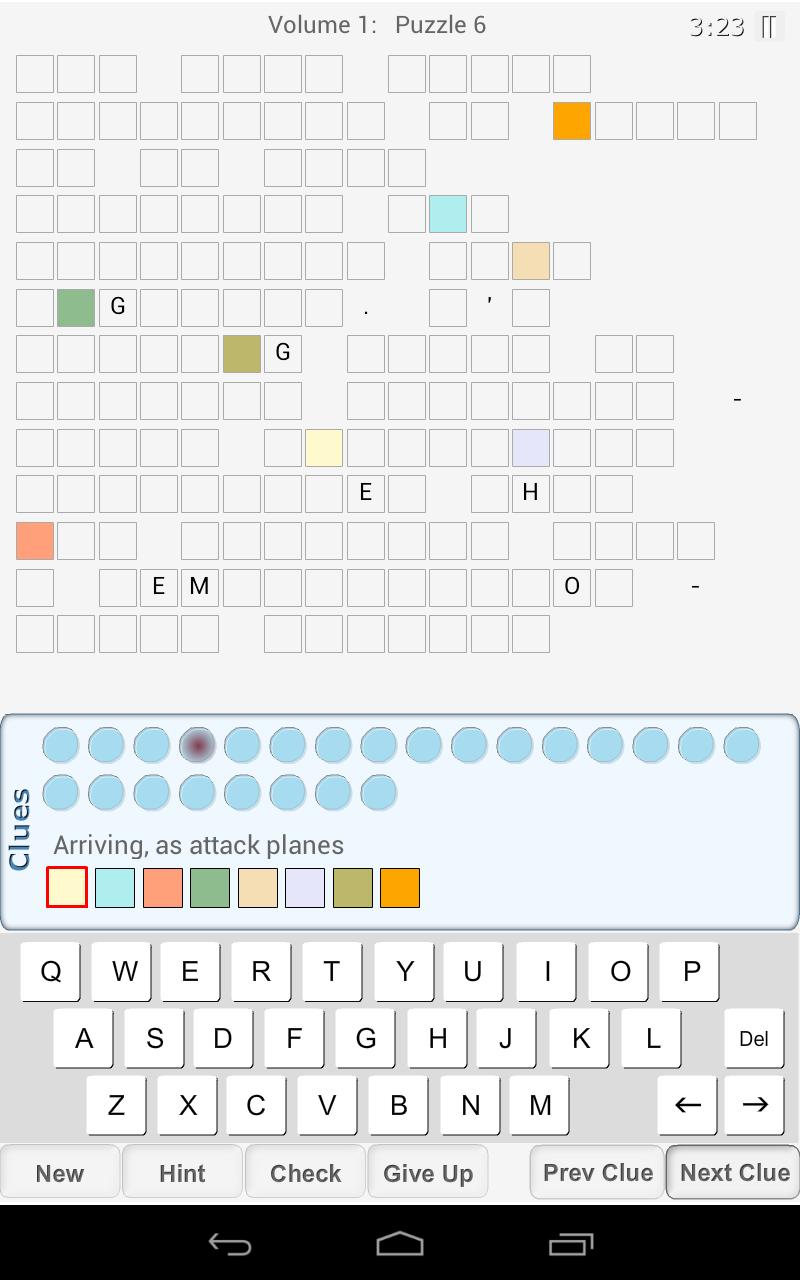800x1280 pixels.
Task: Select the cyan answer square in clue
Action: click(x=115, y=888)
